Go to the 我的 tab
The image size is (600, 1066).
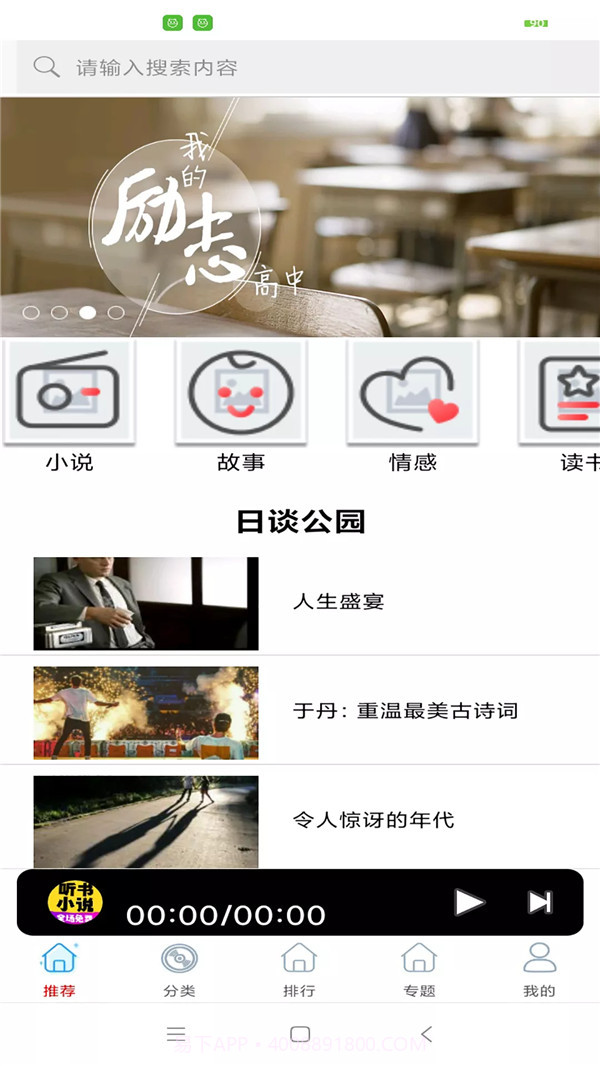tap(539, 970)
